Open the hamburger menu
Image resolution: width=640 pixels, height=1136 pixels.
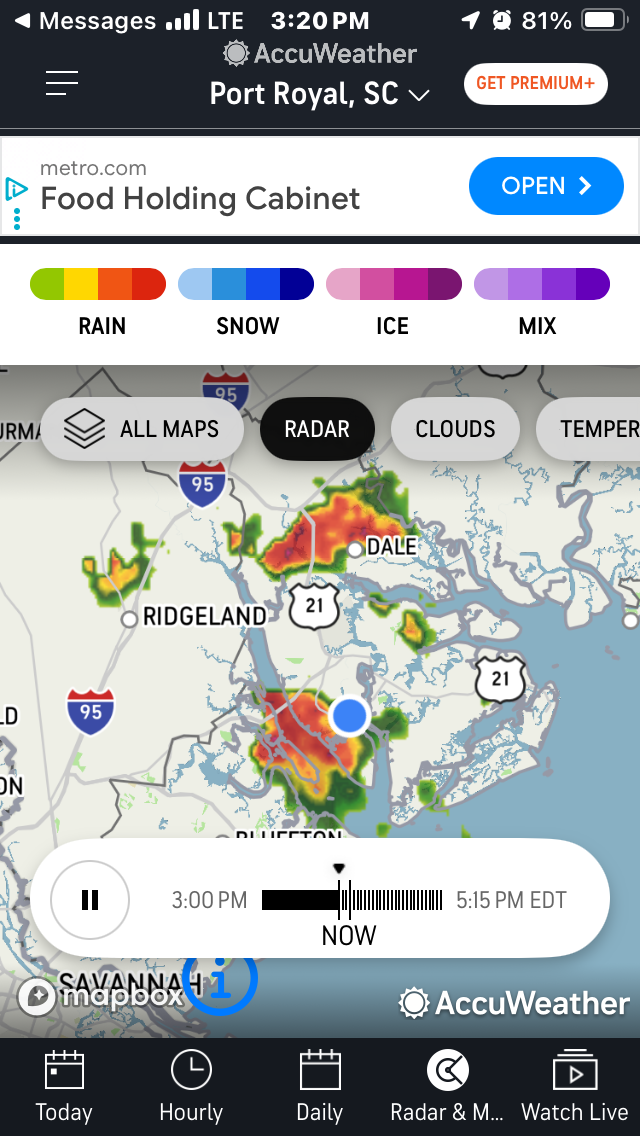pos(62,83)
